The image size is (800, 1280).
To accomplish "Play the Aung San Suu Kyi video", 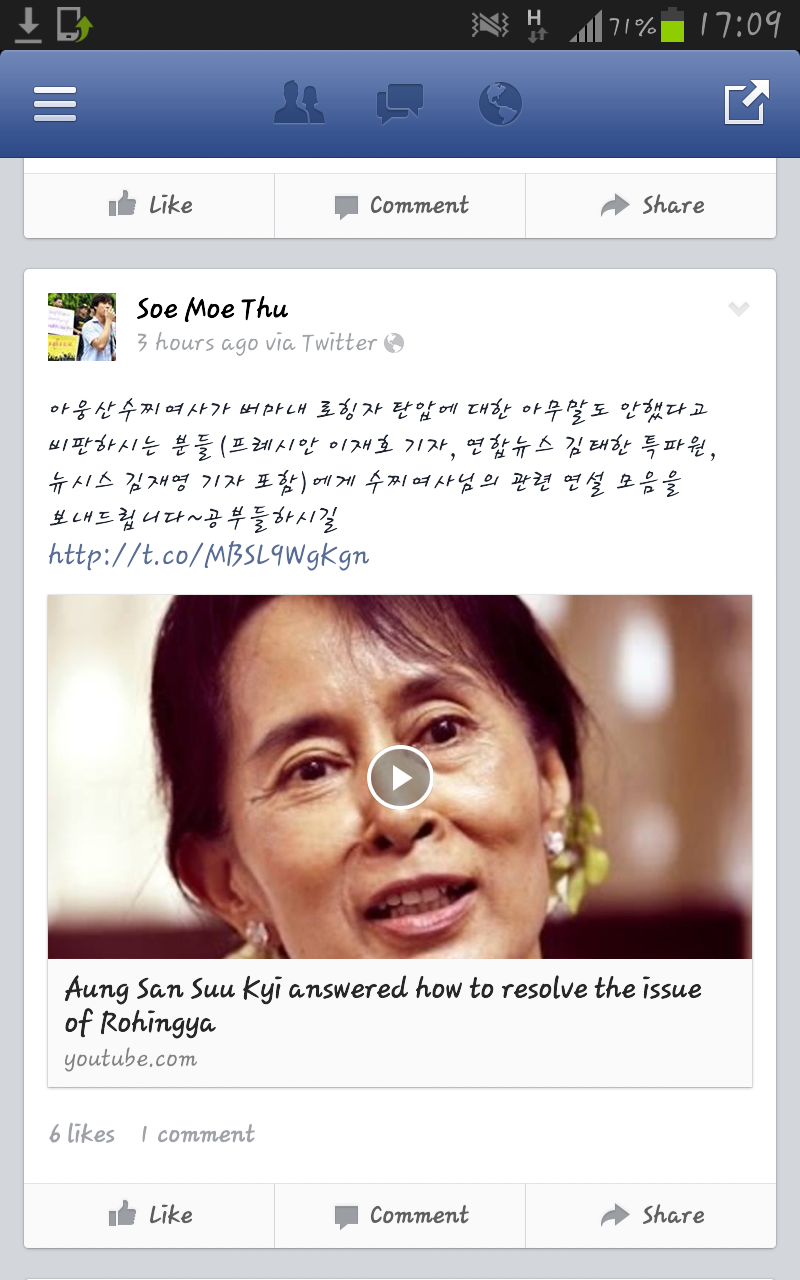I will coord(400,777).
